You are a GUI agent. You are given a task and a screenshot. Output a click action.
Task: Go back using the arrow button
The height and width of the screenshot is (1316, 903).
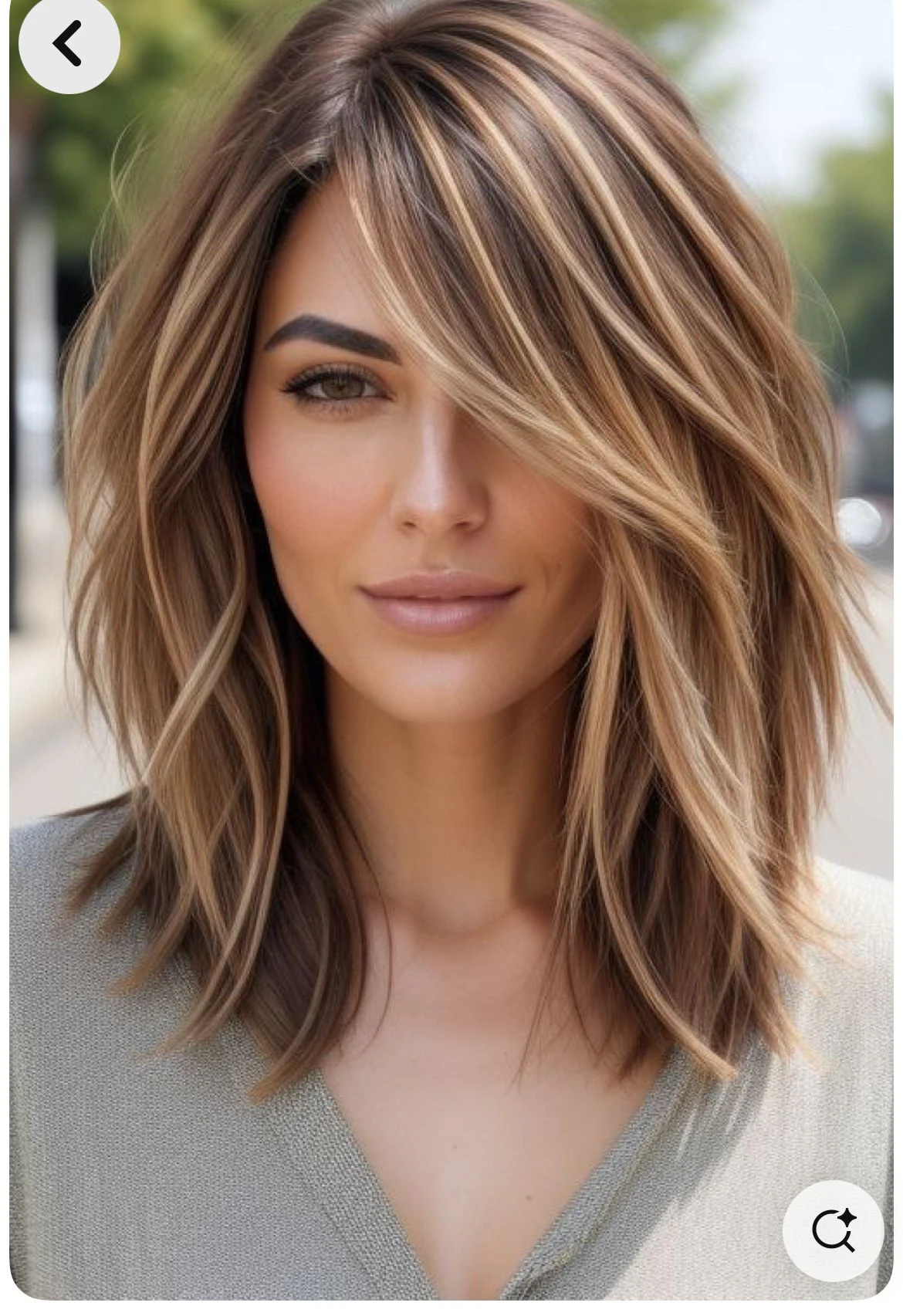tap(69, 43)
